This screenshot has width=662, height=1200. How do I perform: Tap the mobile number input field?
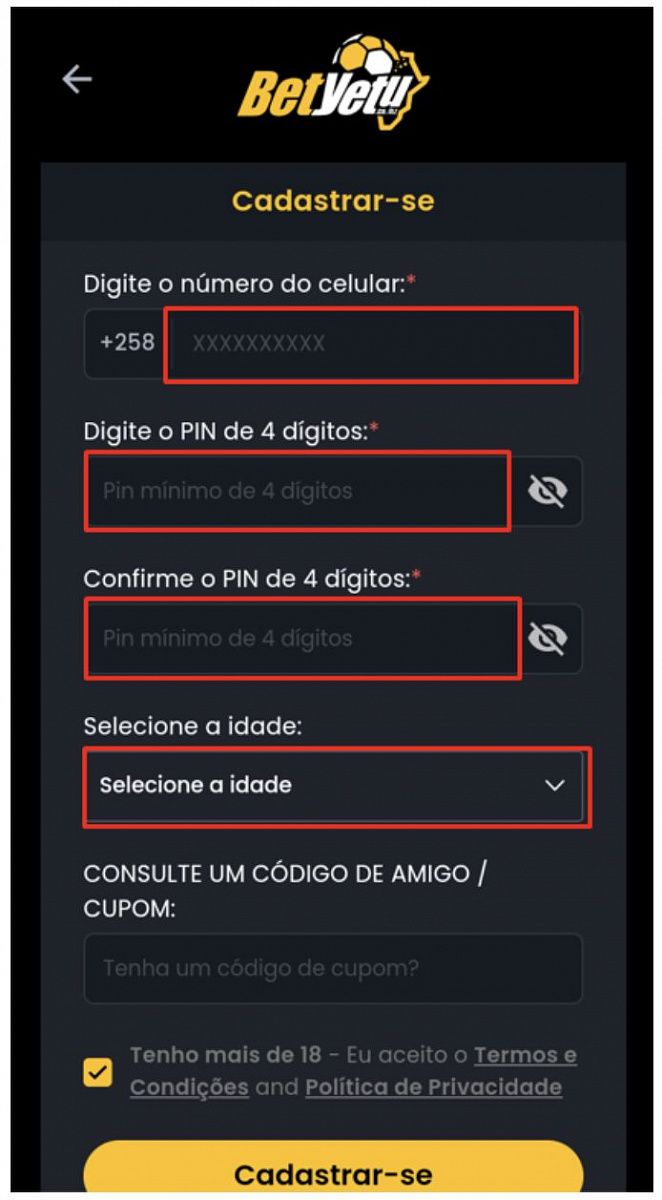(370, 344)
